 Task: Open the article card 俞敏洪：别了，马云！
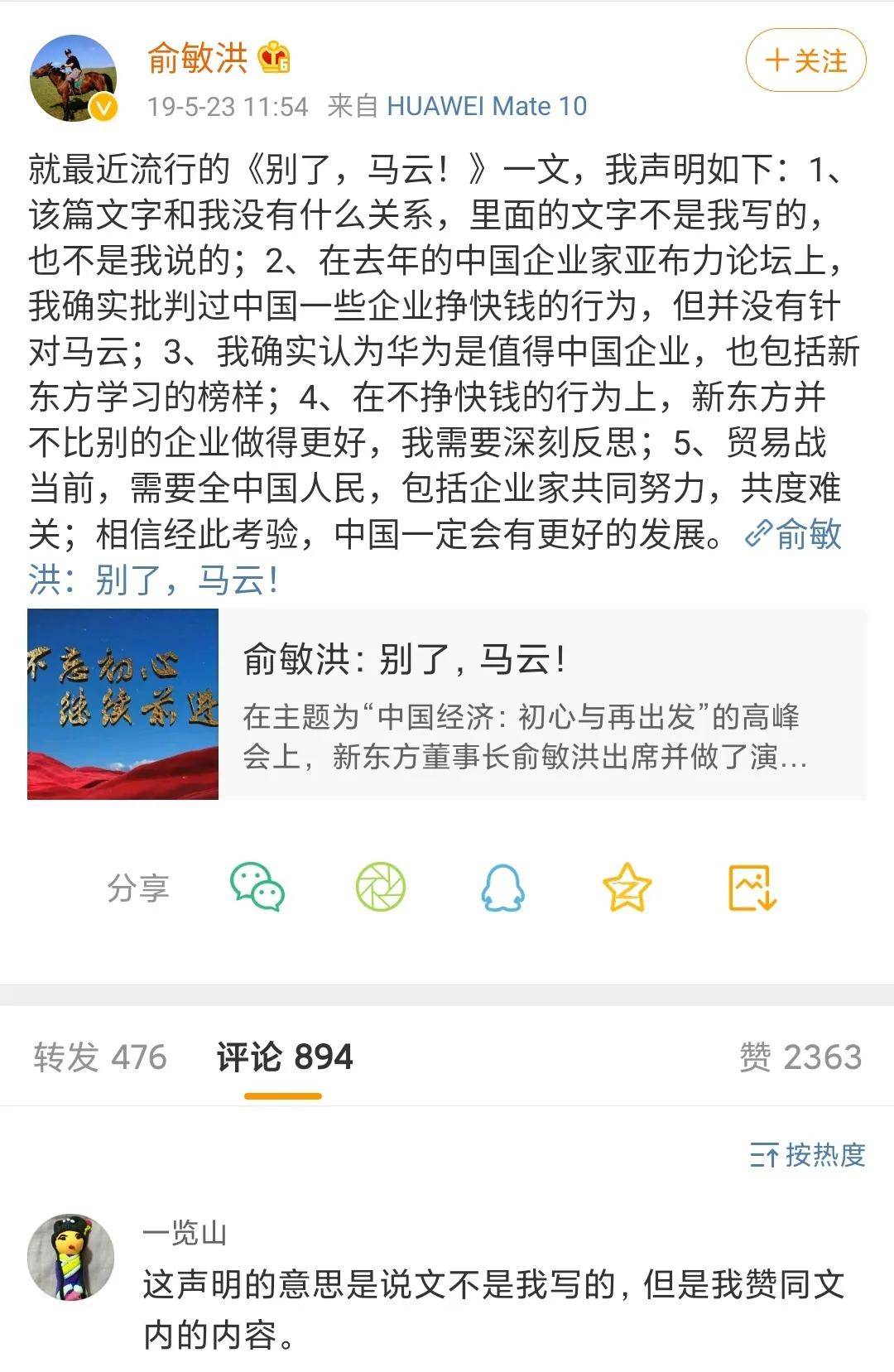(447, 704)
